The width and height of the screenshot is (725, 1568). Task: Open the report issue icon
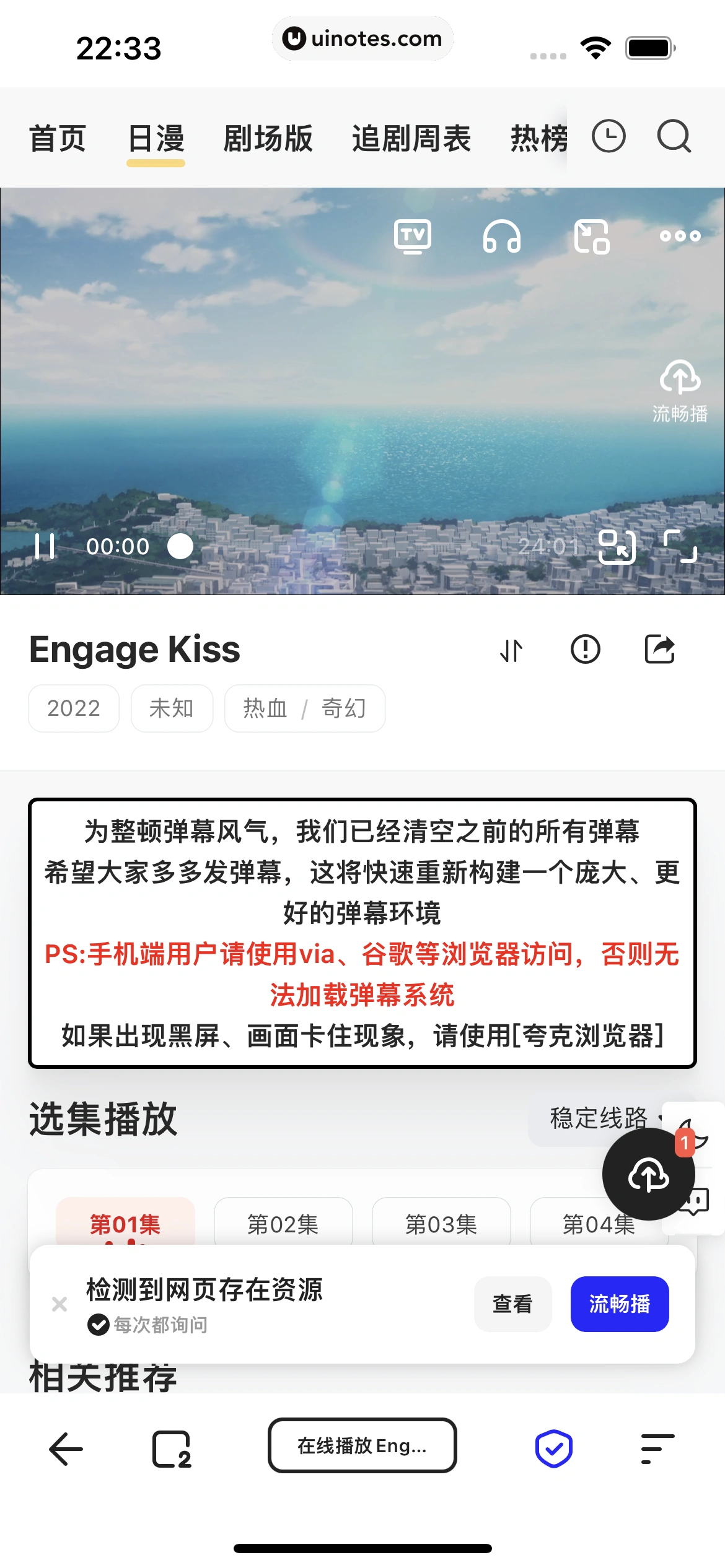[586, 649]
